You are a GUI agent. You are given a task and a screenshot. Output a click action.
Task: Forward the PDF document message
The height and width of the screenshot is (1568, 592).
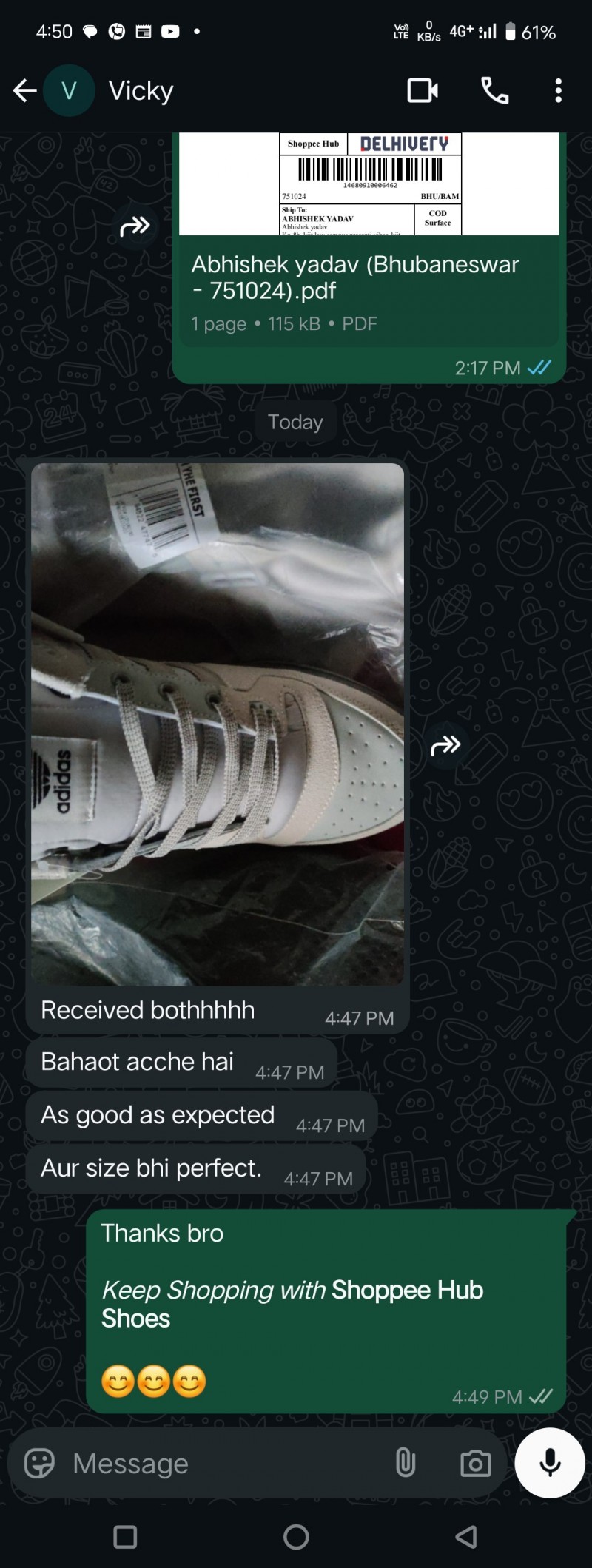pyautogui.click(x=135, y=226)
